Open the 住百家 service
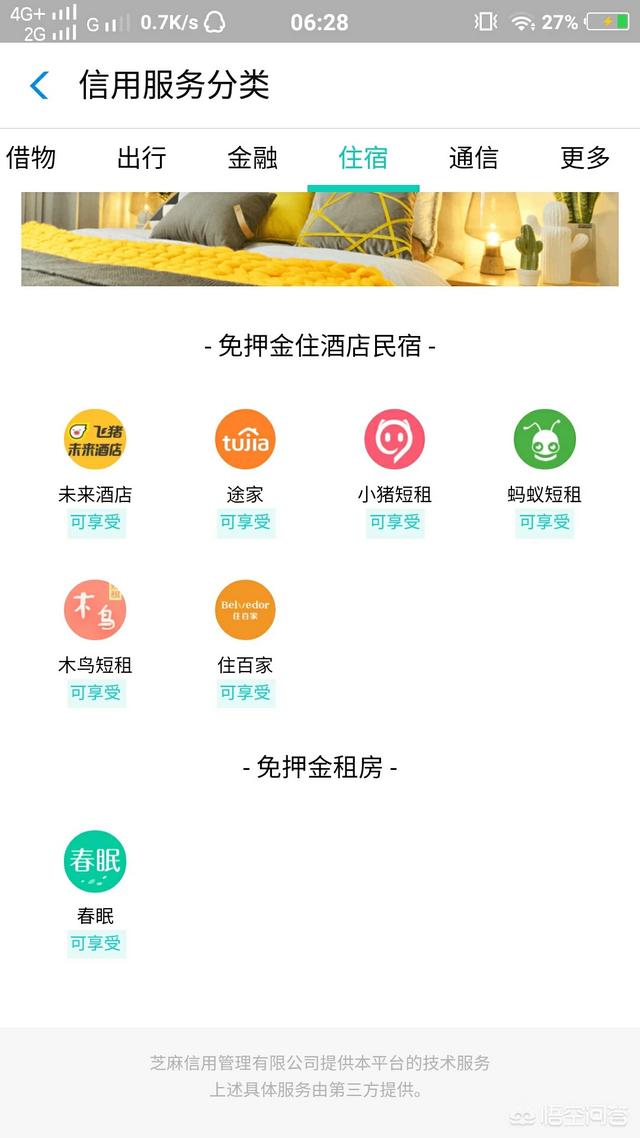 pos(245,610)
